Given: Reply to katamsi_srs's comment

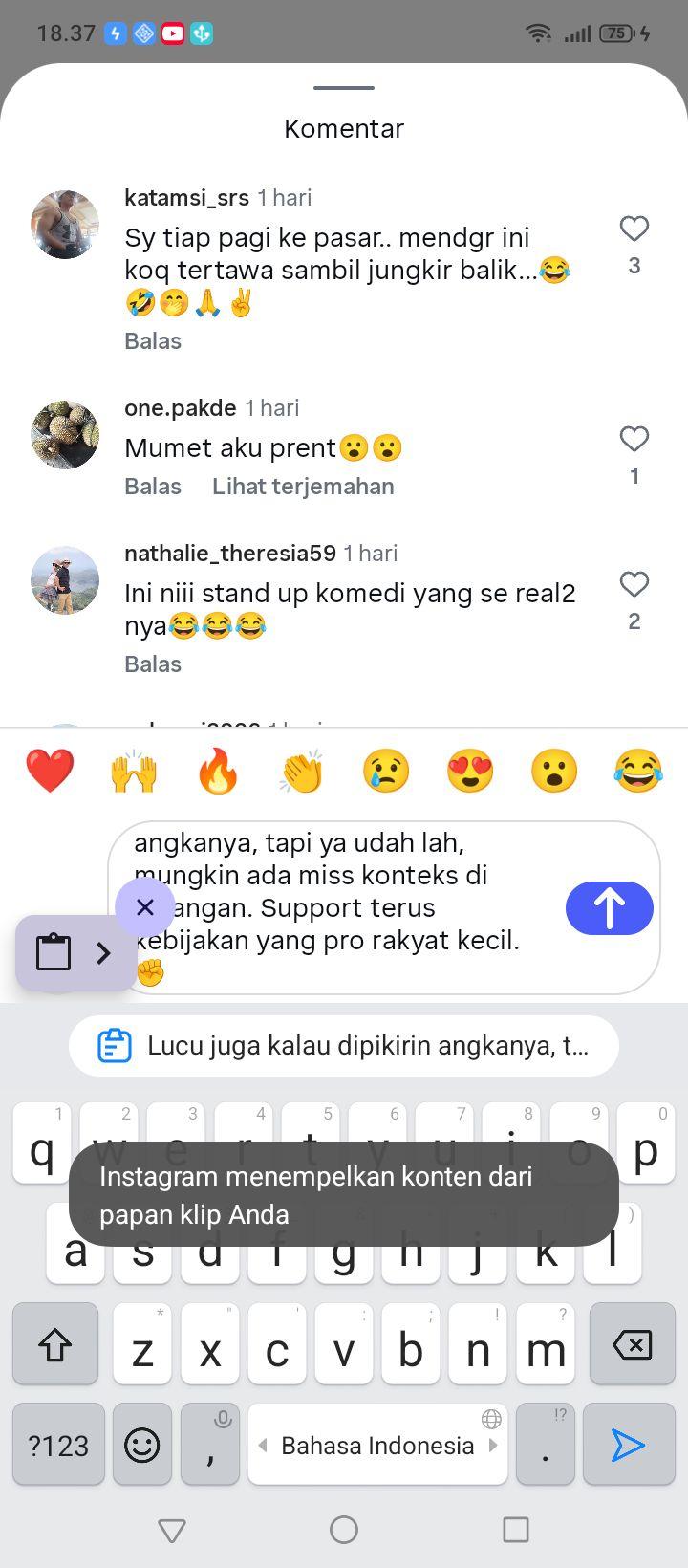Looking at the screenshot, I should [153, 341].
